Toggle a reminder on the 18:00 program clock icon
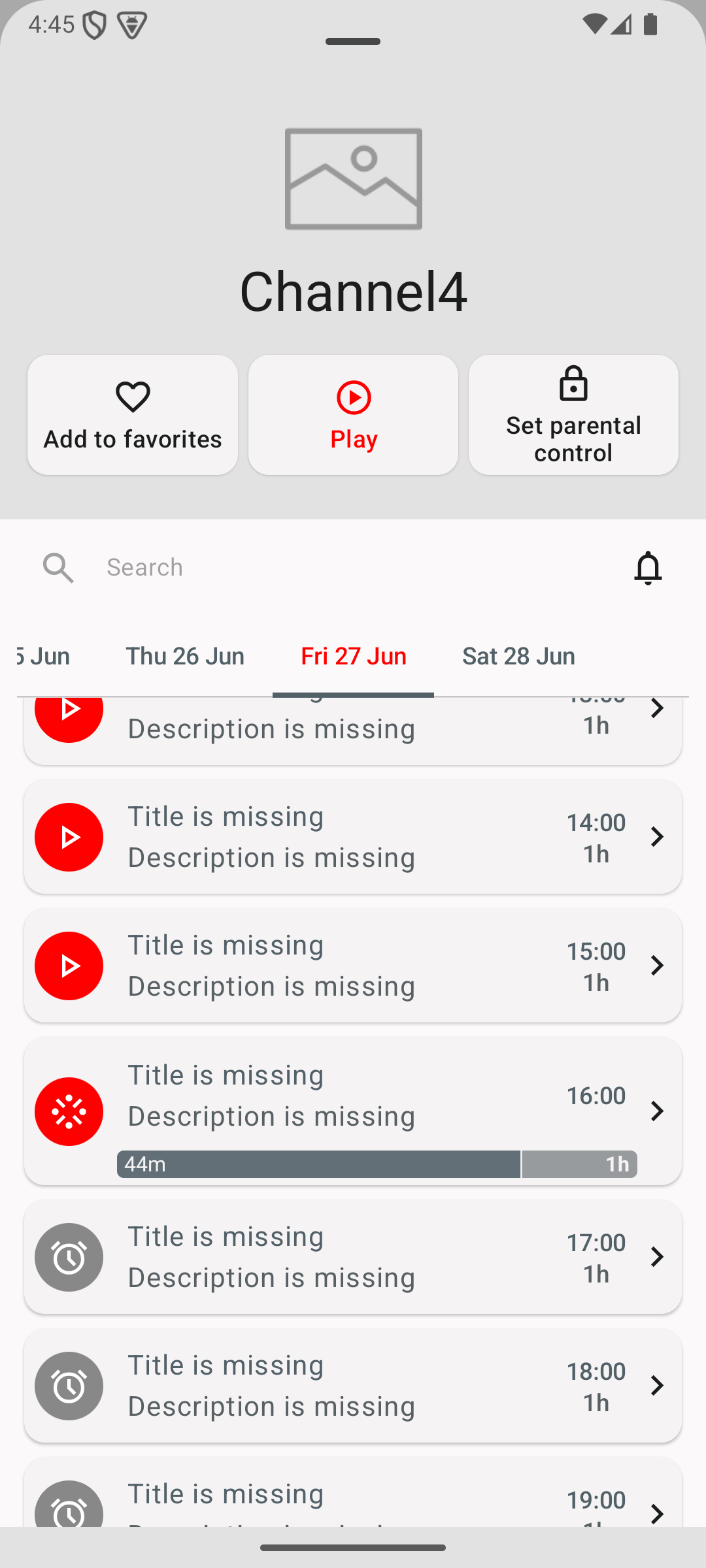Screen dimensions: 706x1568 coord(69,1386)
